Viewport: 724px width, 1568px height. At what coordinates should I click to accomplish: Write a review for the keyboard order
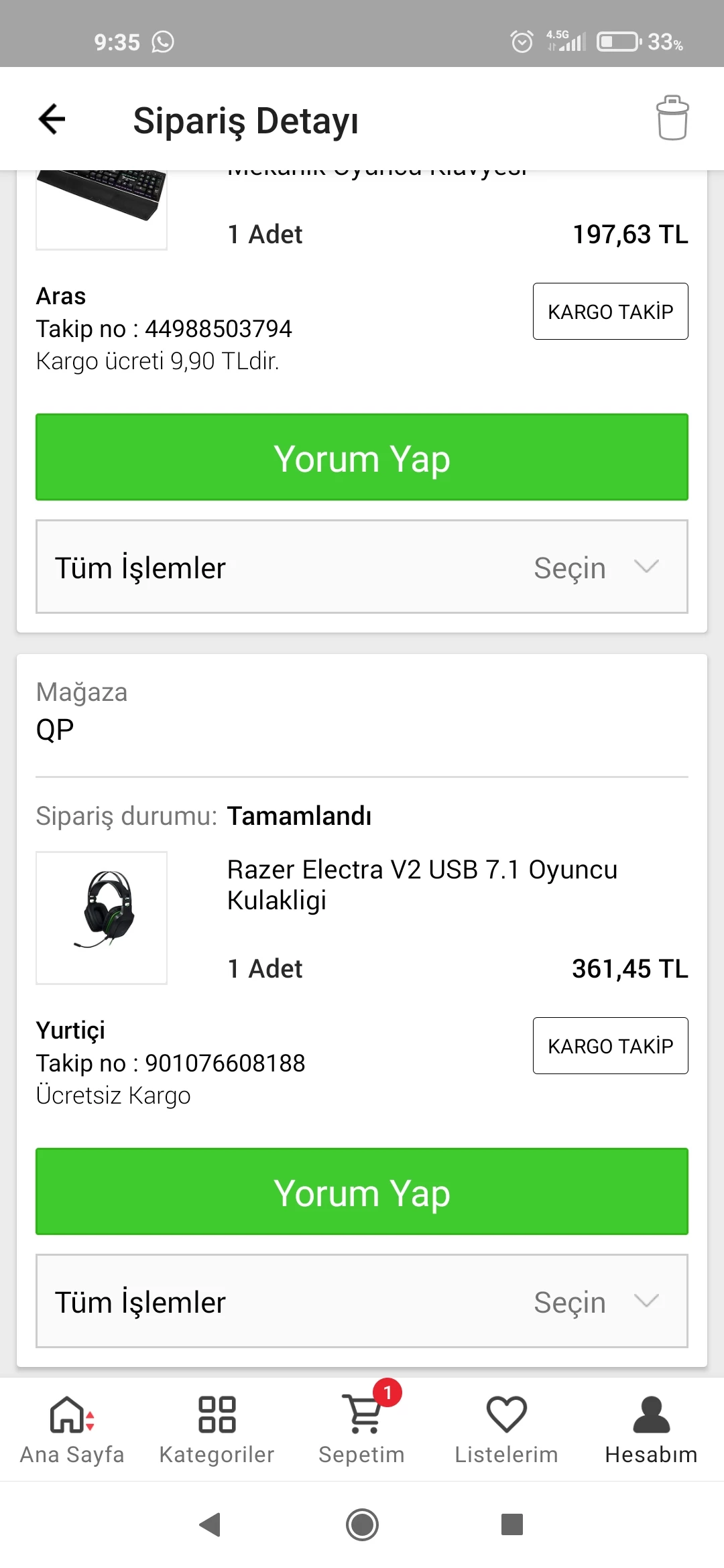[x=362, y=458]
